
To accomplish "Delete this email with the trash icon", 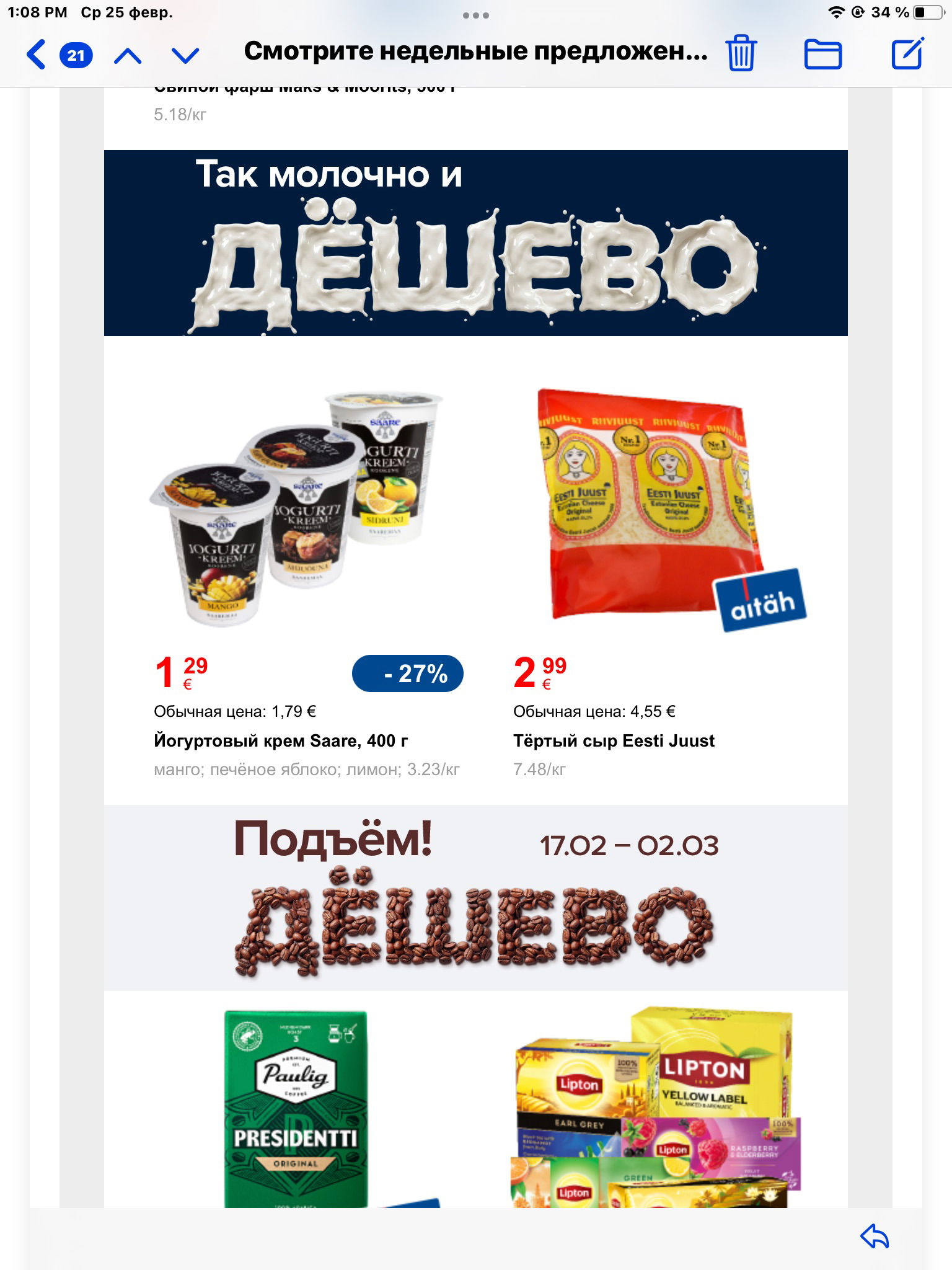I will pos(741,53).
